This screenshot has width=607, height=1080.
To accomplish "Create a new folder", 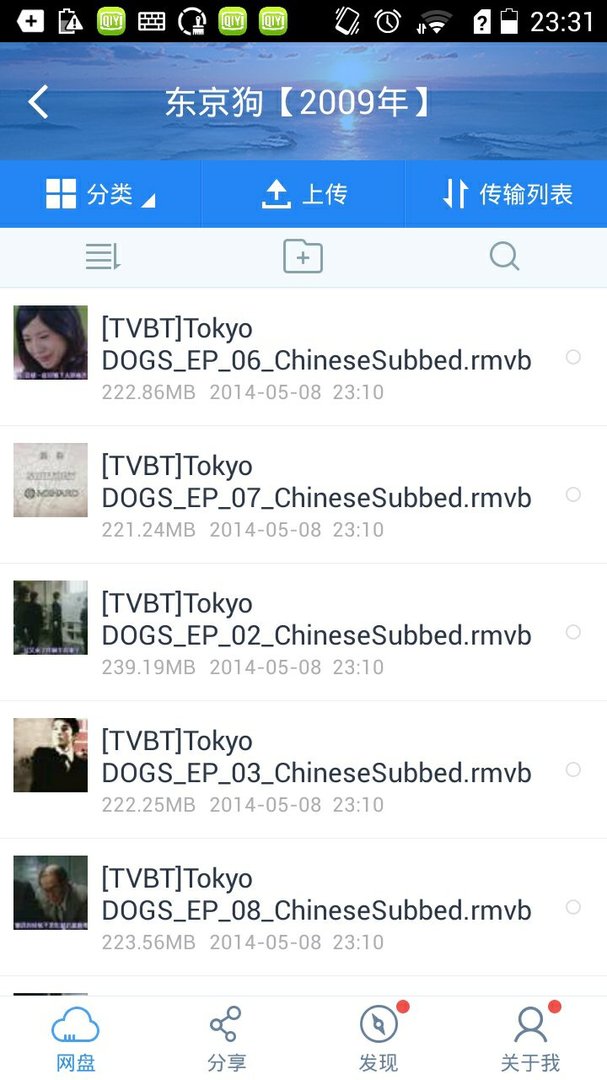I will pos(303,258).
